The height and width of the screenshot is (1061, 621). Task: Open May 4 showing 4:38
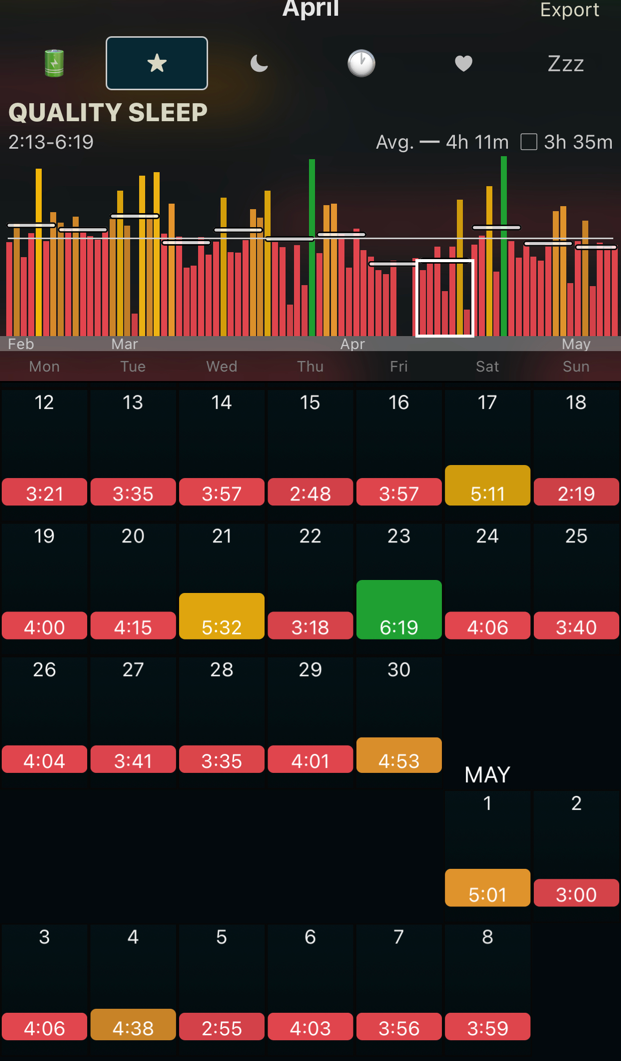[x=133, y=983]
